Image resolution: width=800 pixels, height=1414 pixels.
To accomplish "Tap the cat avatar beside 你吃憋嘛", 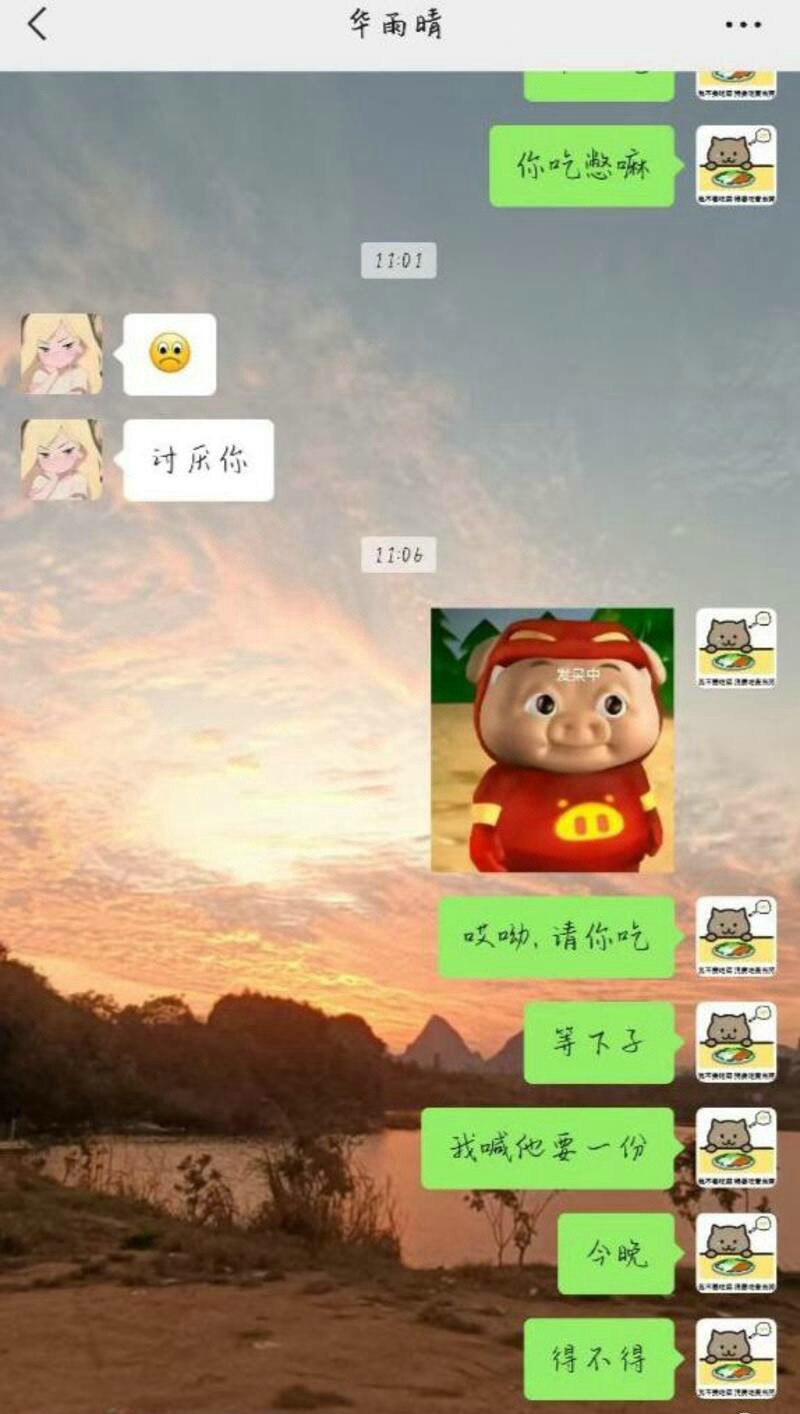I will [736, 166].
